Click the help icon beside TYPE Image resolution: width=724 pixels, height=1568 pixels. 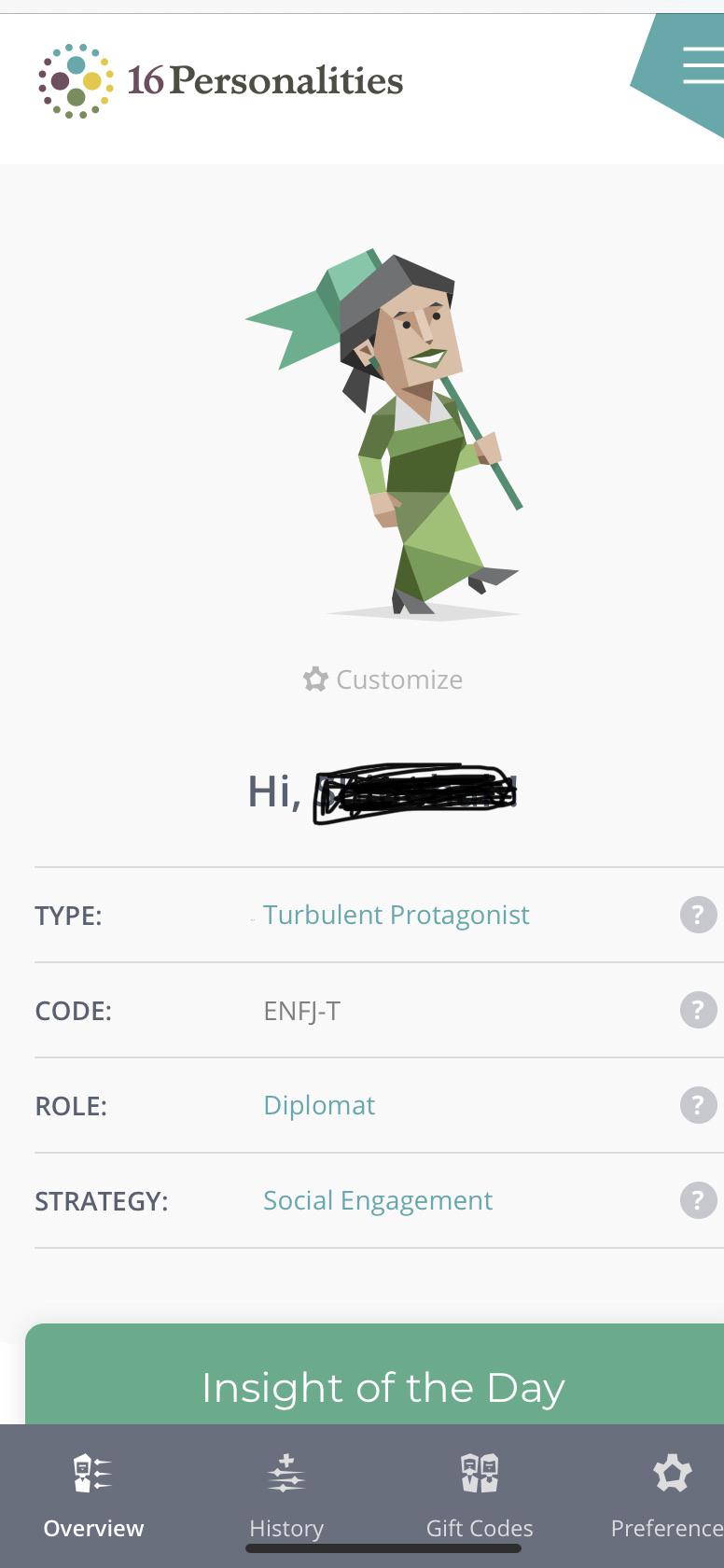tap(697, 916)
